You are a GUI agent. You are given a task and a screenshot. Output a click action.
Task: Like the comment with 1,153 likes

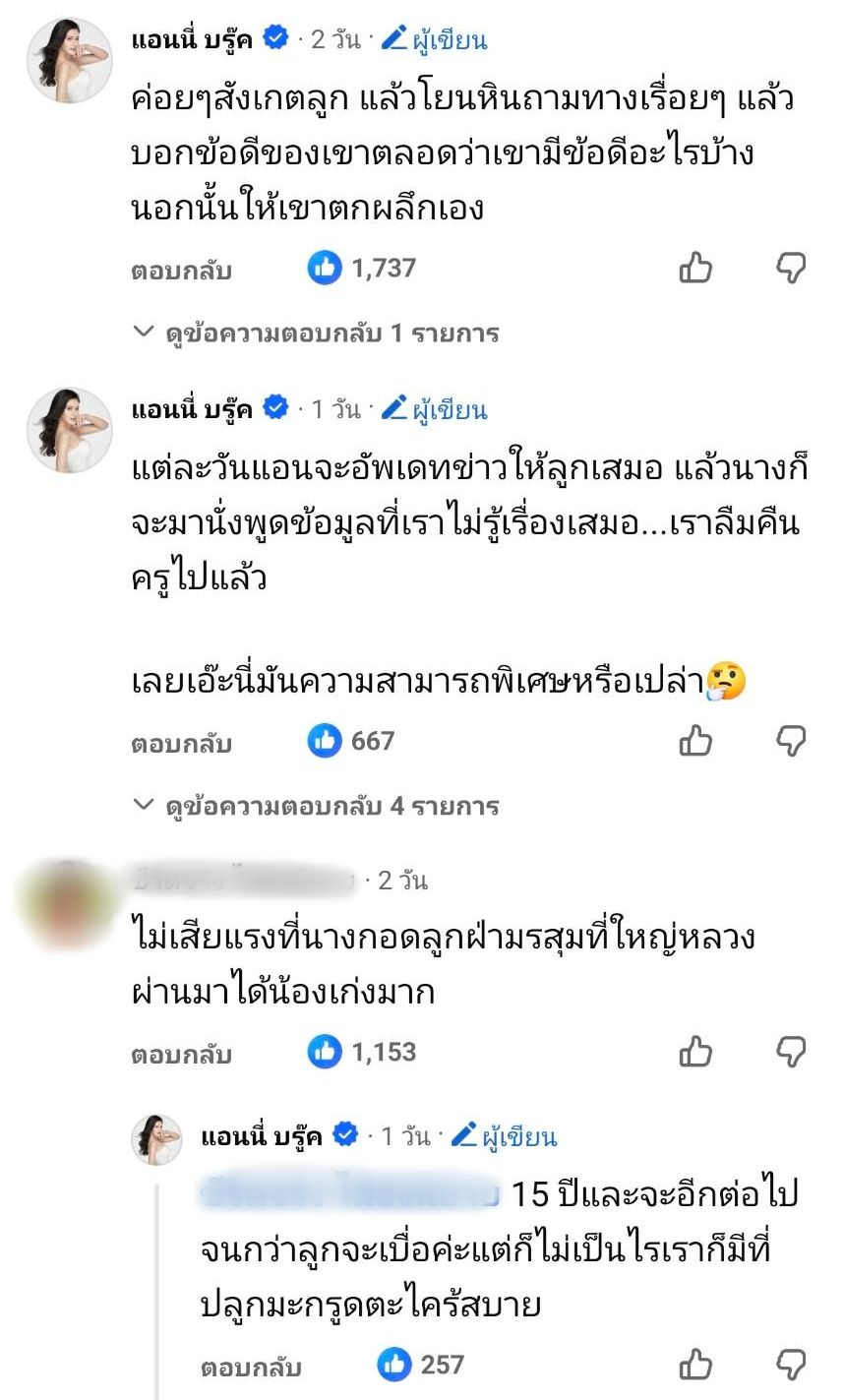coord(695,1053)
